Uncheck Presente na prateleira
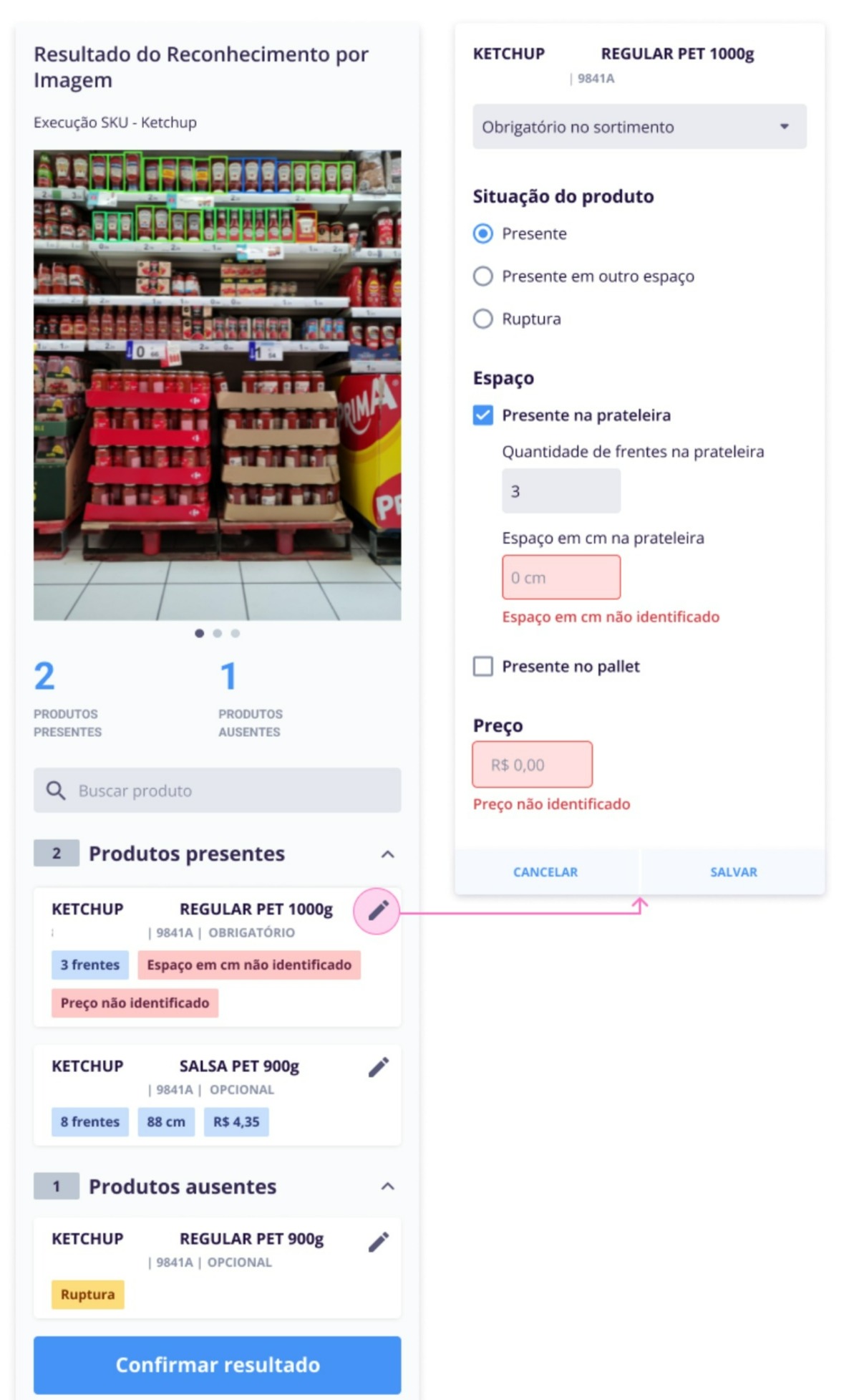This screenshot has width=849, height=1400. coord(483,415)
